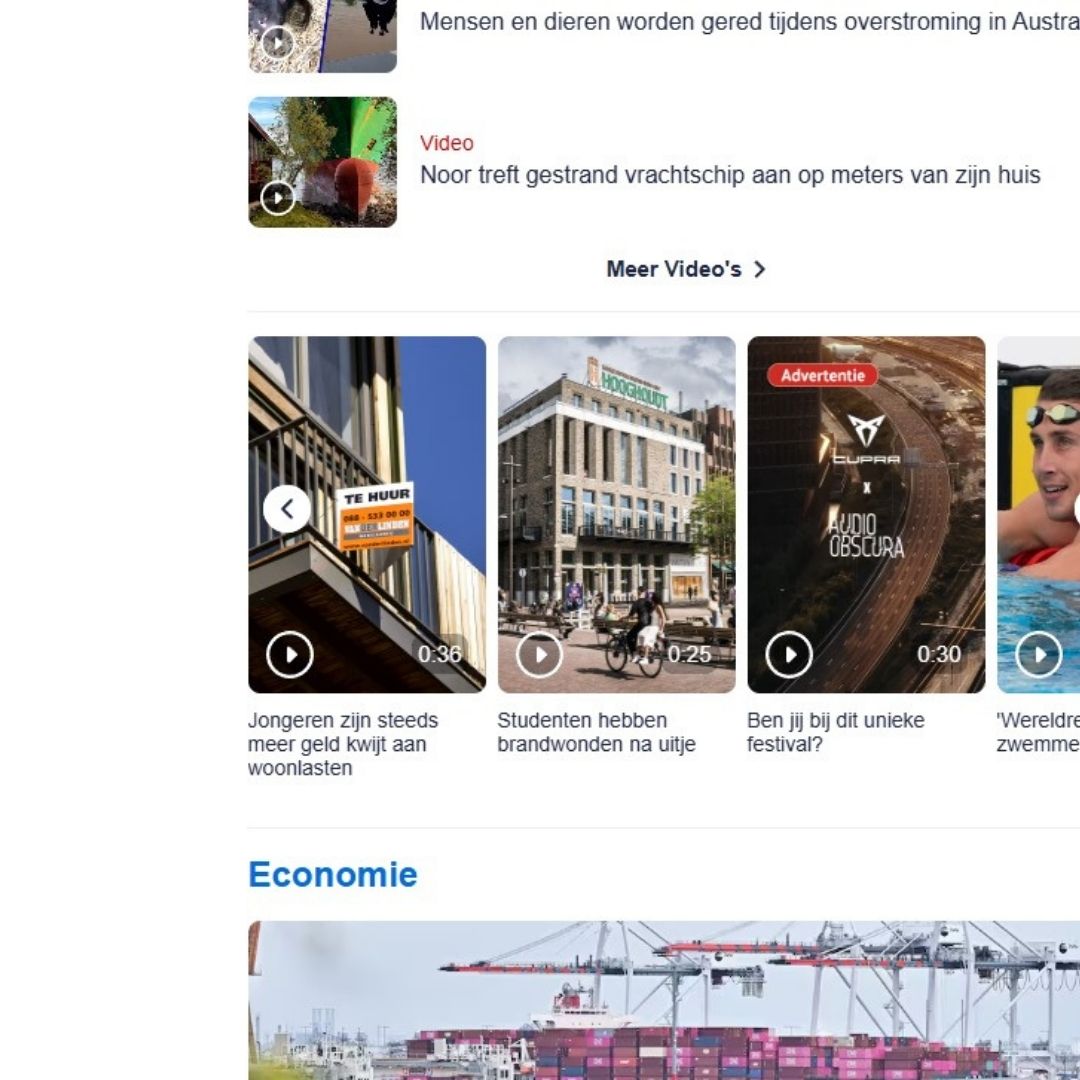Play the Cupra Audio Obscura advert
This screenshot has height=1080, width=1080.
pos(789,655)
